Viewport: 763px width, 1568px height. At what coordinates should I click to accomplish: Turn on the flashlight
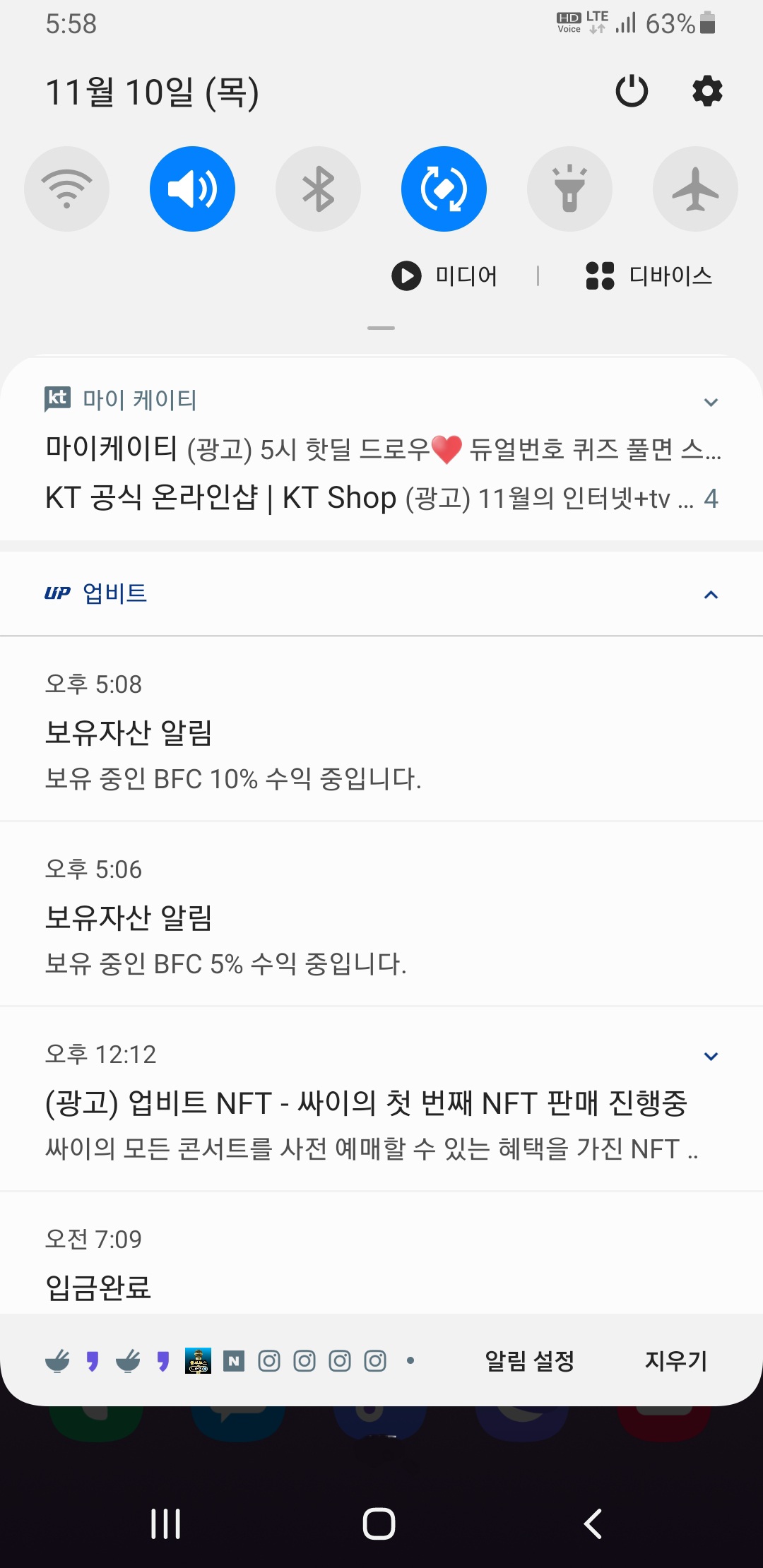[569, 189]
